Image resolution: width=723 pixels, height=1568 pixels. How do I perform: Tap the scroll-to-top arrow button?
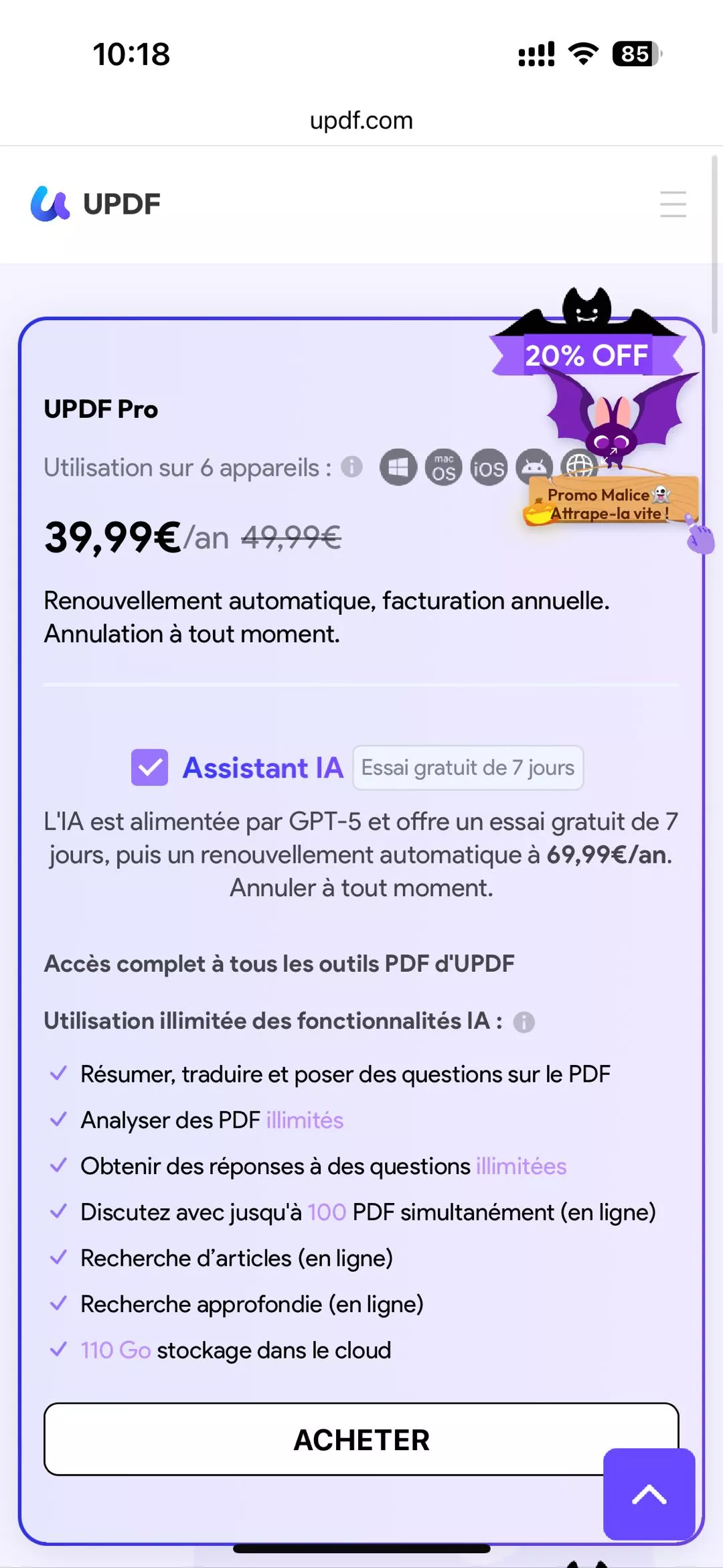click(x=649, y=1494)
